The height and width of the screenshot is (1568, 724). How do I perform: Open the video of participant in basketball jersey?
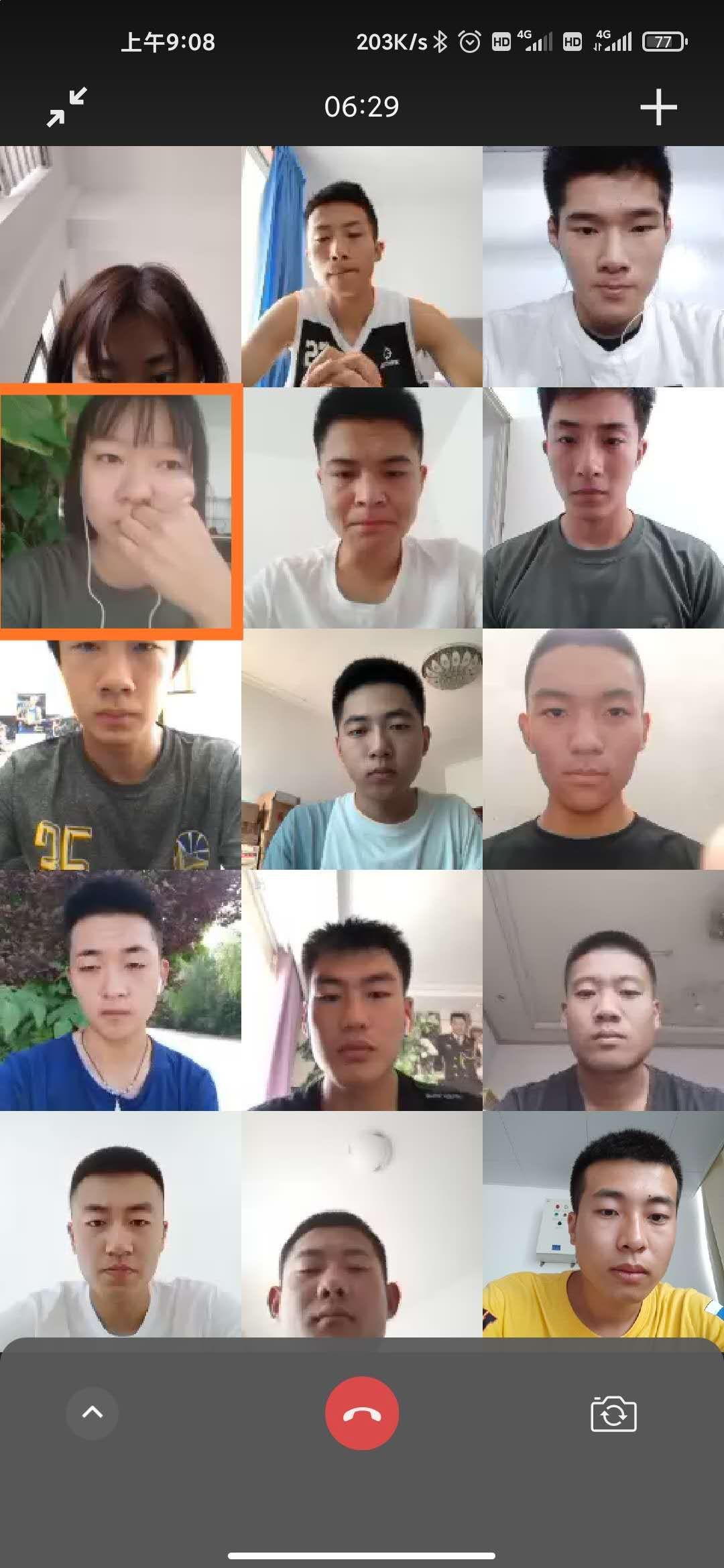pyautogui.click(x=362, y=267)
